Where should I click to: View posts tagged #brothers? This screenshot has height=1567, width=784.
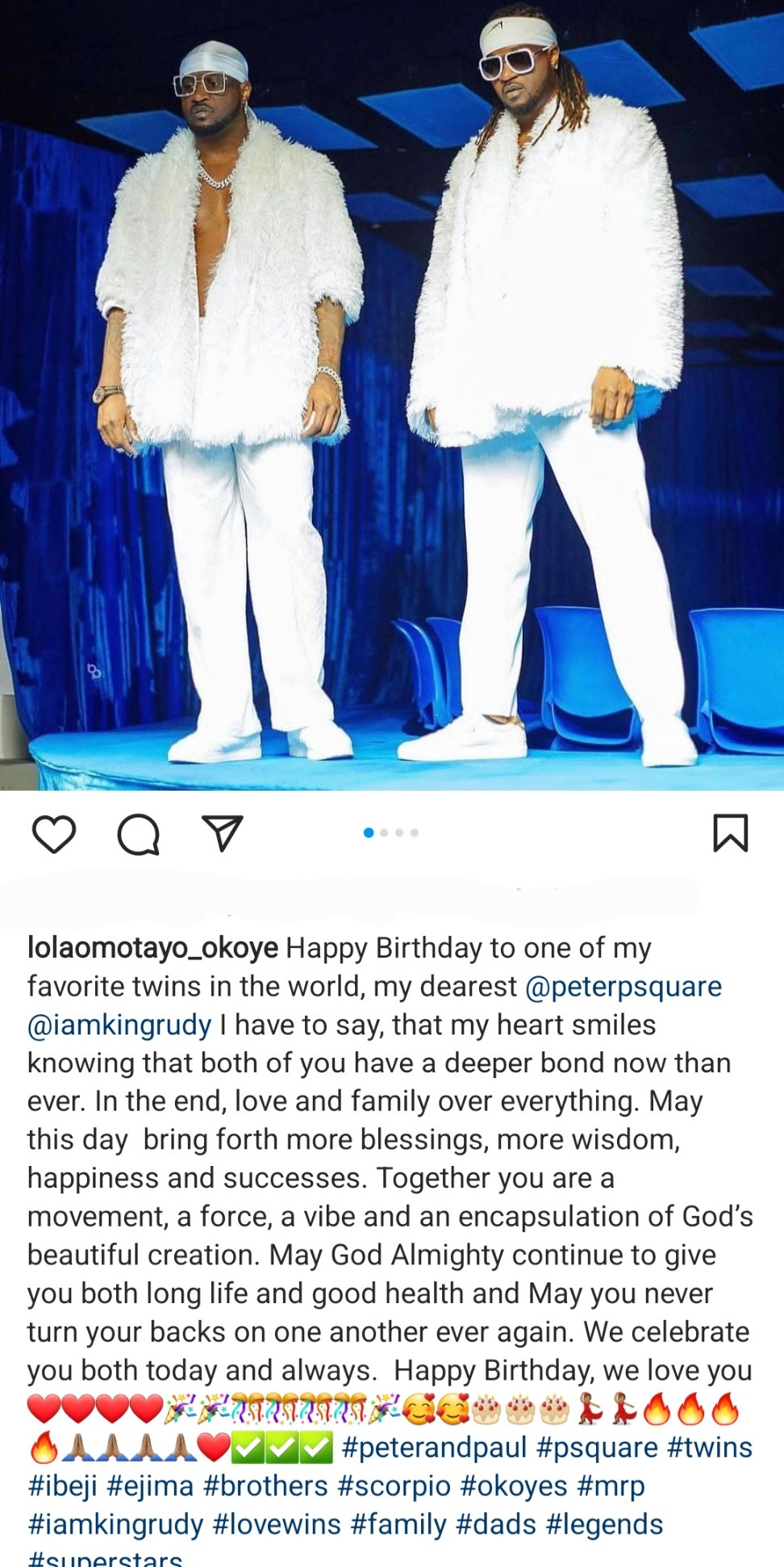(x=265, y=1486)
